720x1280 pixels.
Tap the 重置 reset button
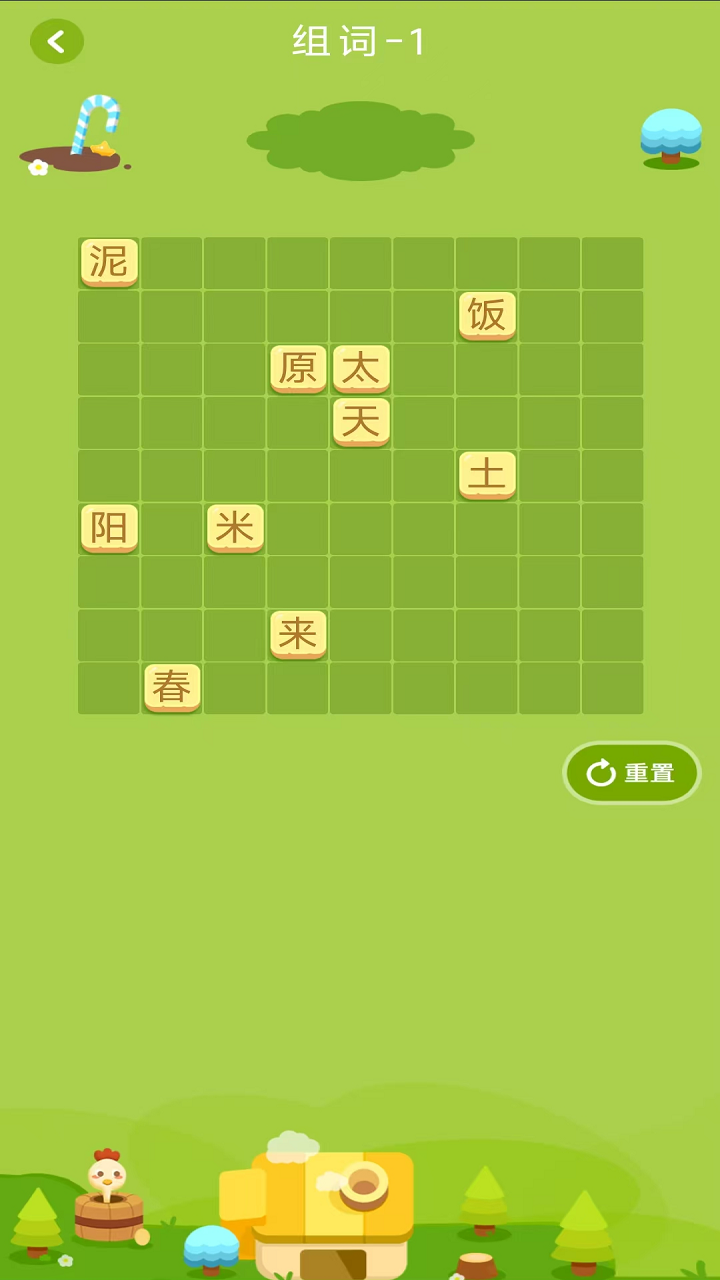(631, 773)
